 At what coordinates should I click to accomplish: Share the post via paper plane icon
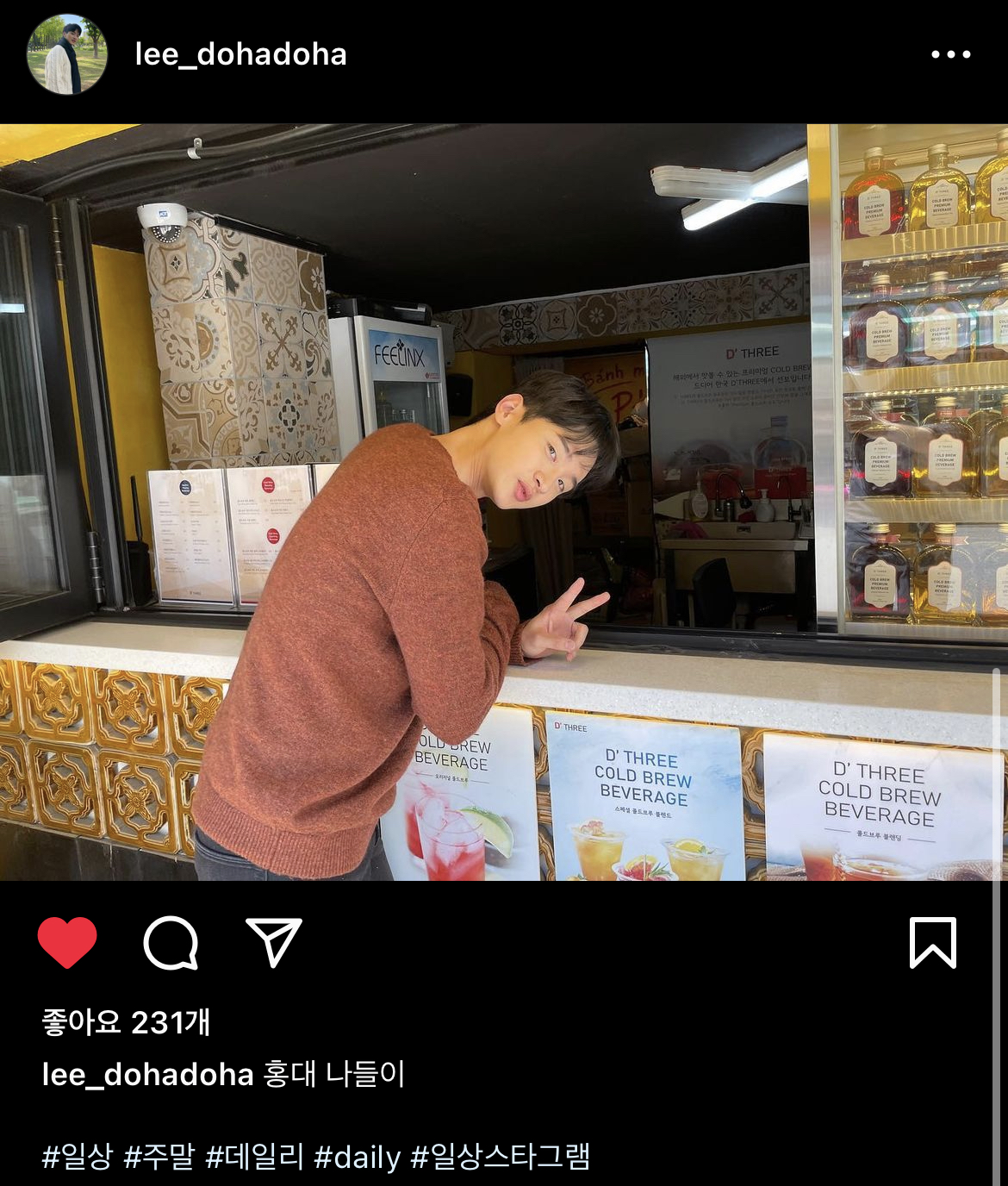pos(273,942)
